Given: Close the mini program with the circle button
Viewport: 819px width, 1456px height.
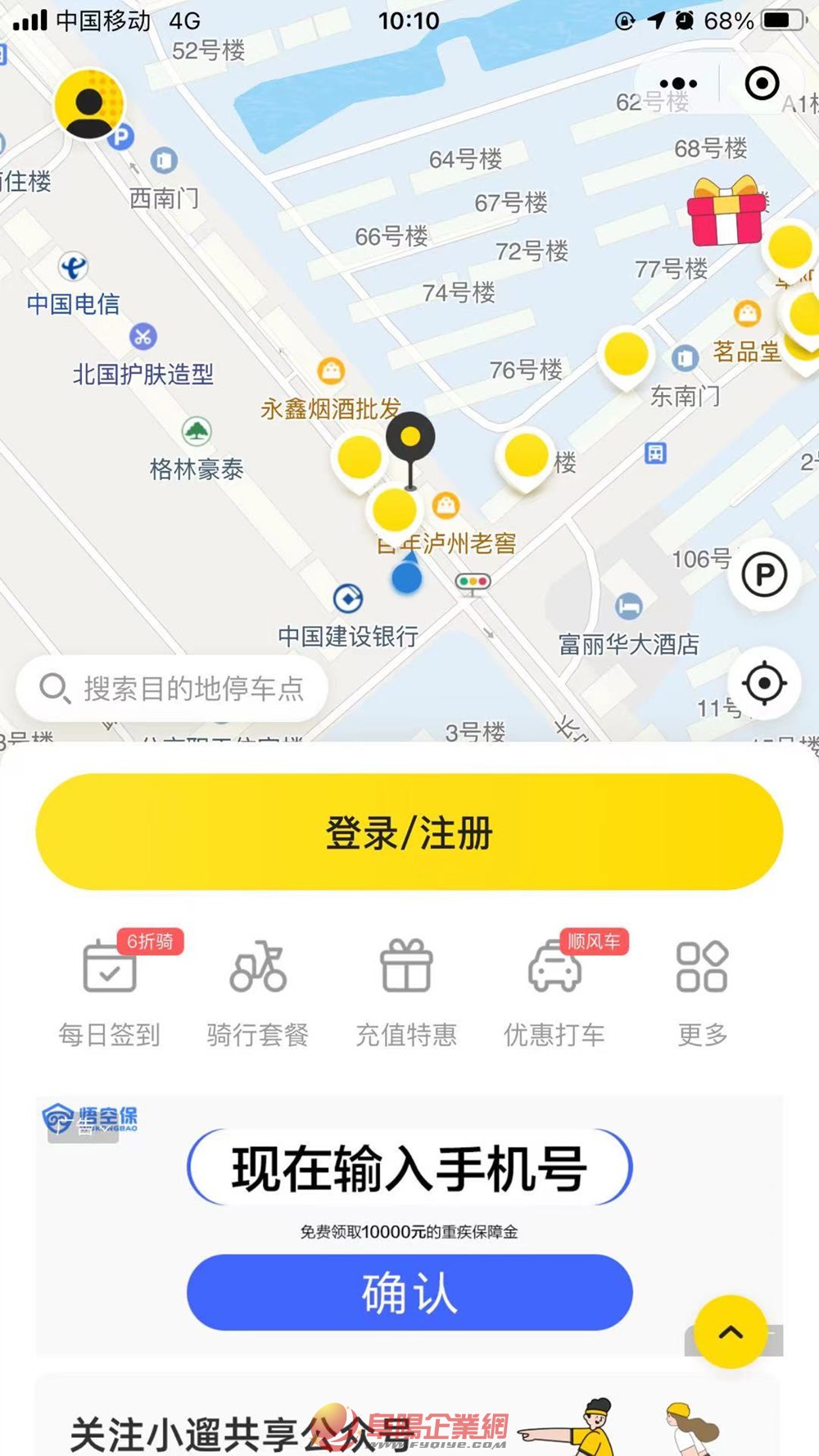Looking at the screenshot, I should (x=762, y=84).
